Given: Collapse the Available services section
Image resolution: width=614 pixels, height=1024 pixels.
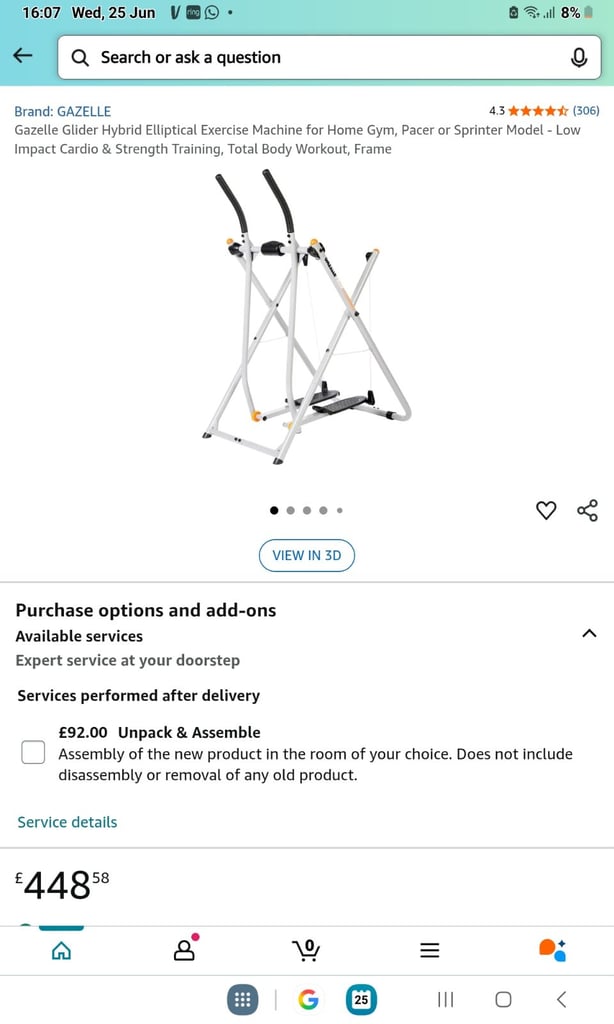Looking at the screenshot, I should click(x=589, y=633).
